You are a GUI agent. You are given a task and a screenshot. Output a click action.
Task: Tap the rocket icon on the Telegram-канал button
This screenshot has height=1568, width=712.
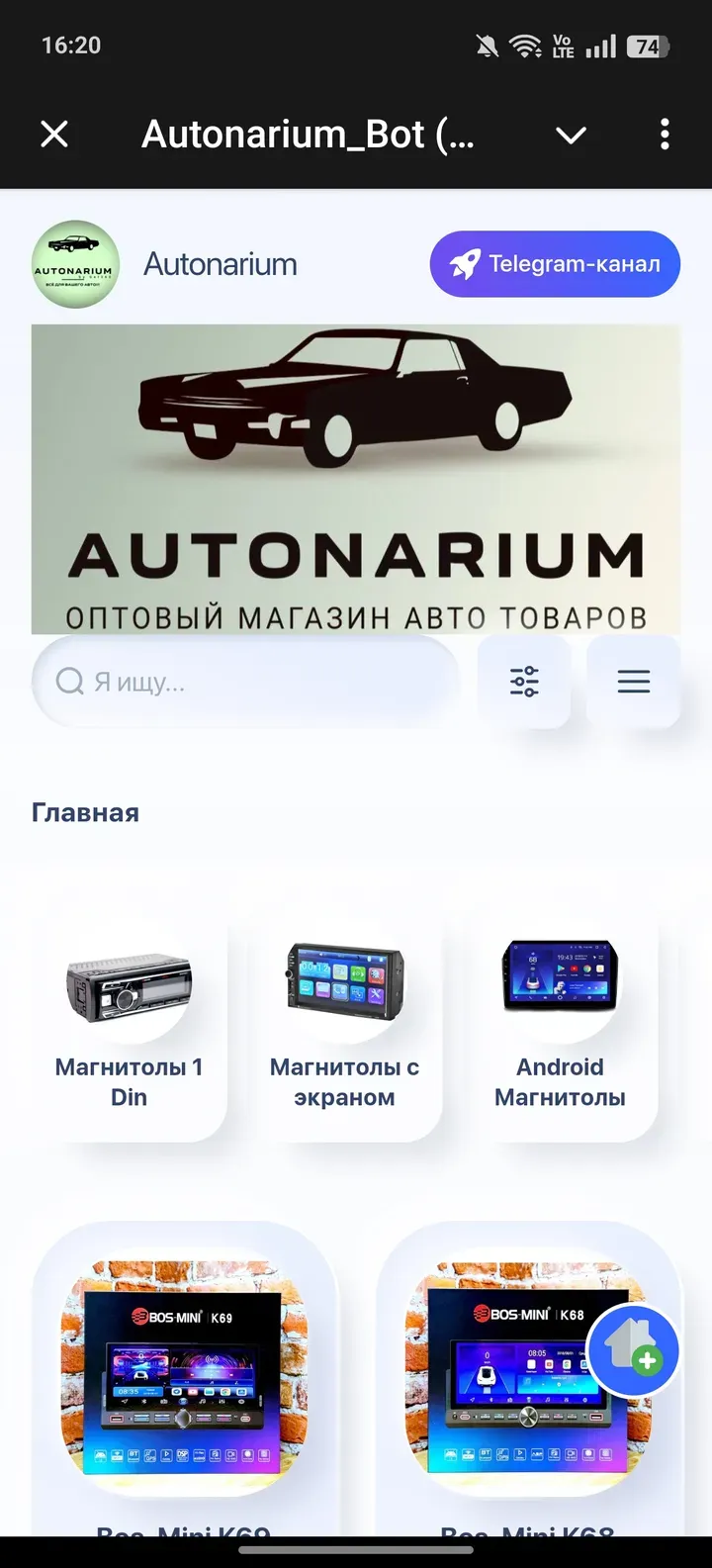pyautogui.click(x=466, y=263)
